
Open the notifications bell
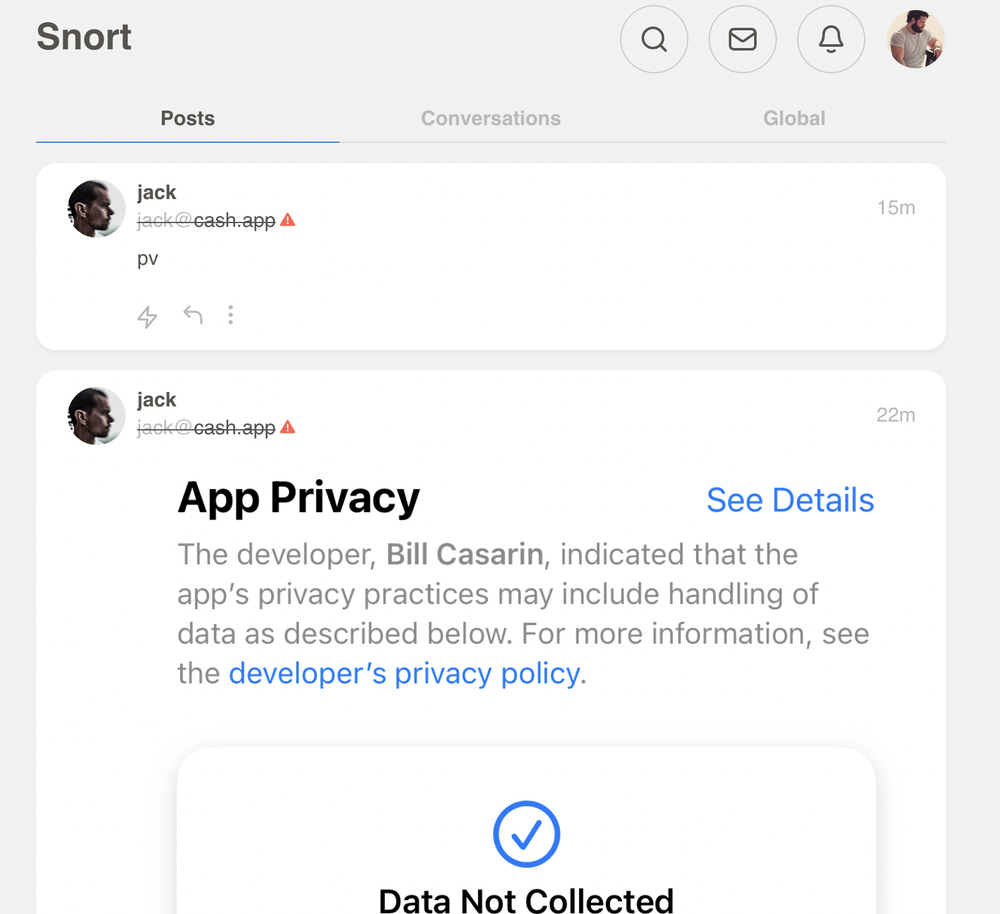[830, 40]
